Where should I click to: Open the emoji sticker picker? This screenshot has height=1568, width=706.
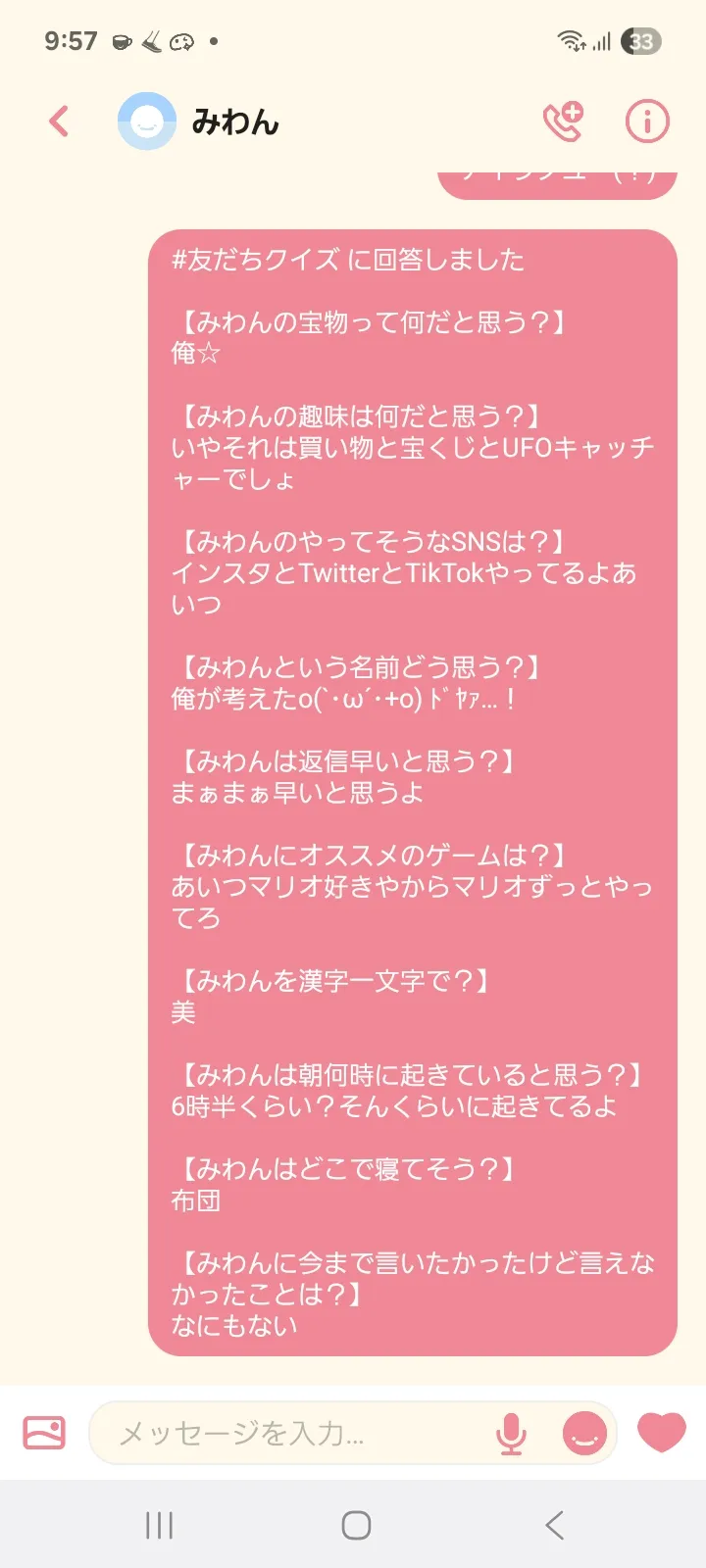click(584, 1434)
